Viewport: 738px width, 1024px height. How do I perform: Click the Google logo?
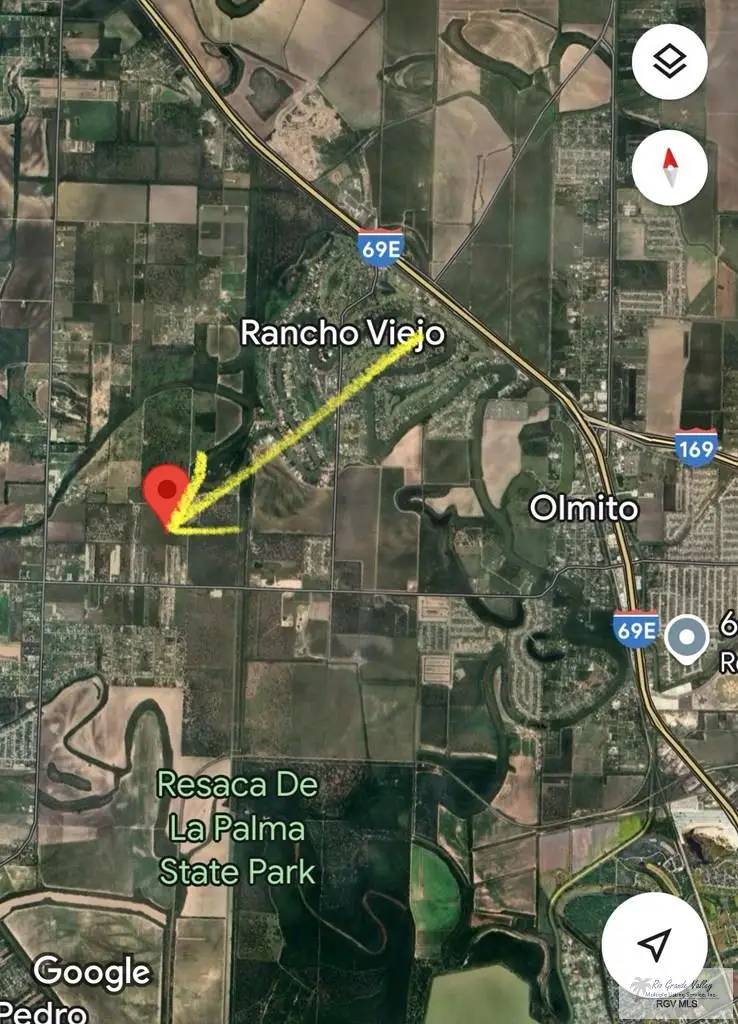coord(92,971)
